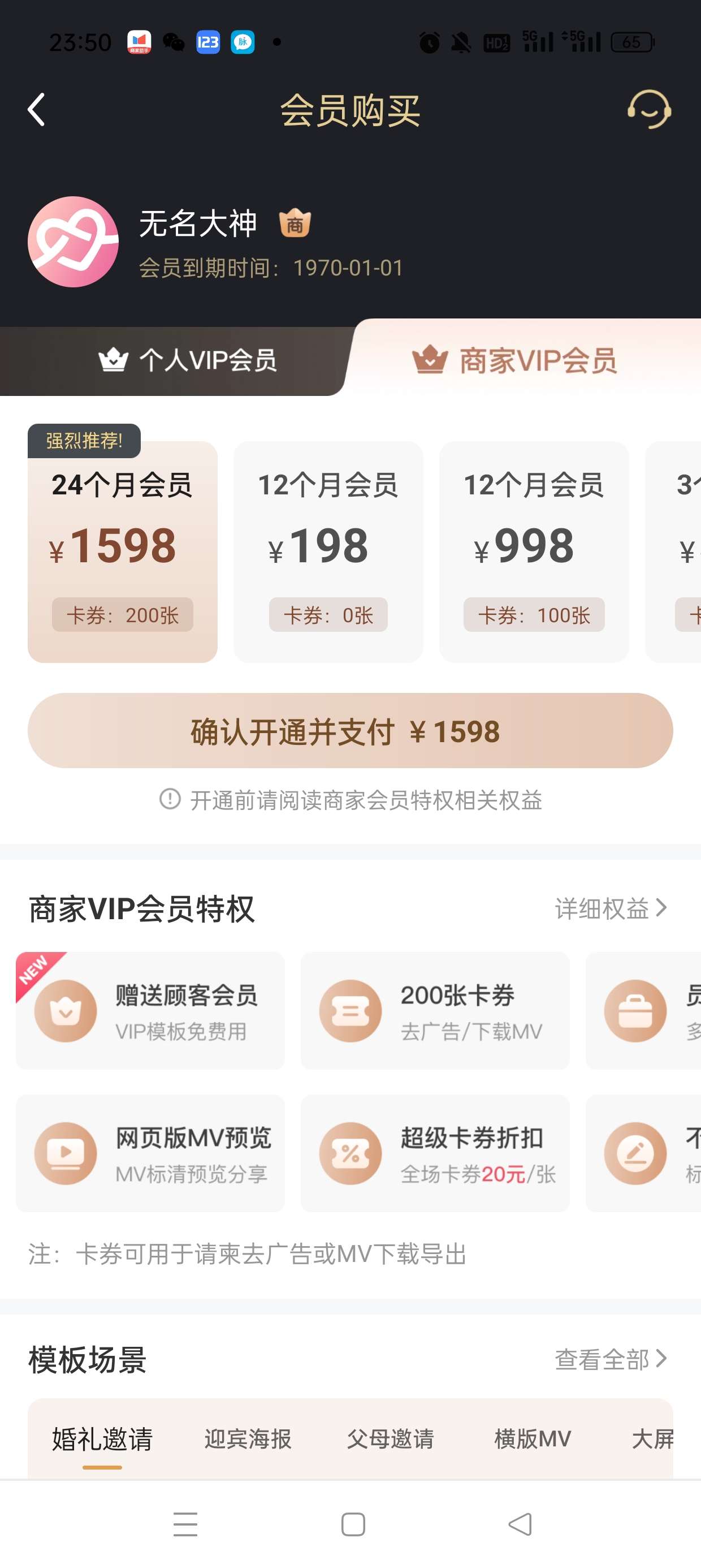
Task: Select the 24个月会员 ¥1598 plan
Action: click(122, 552)
